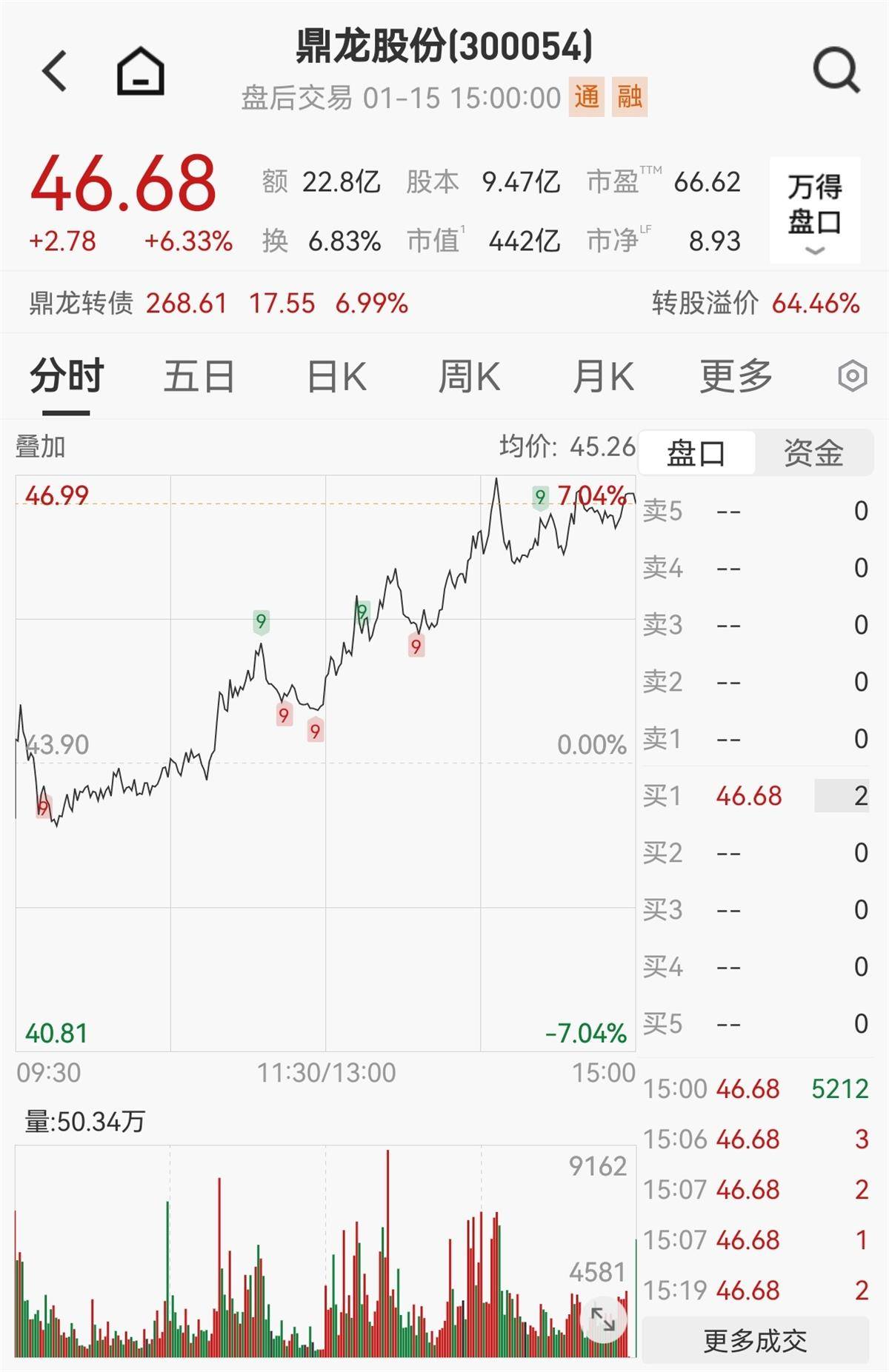Switch to the 日K daily chart tab
889x1372 pixels.
pos(337,376)
